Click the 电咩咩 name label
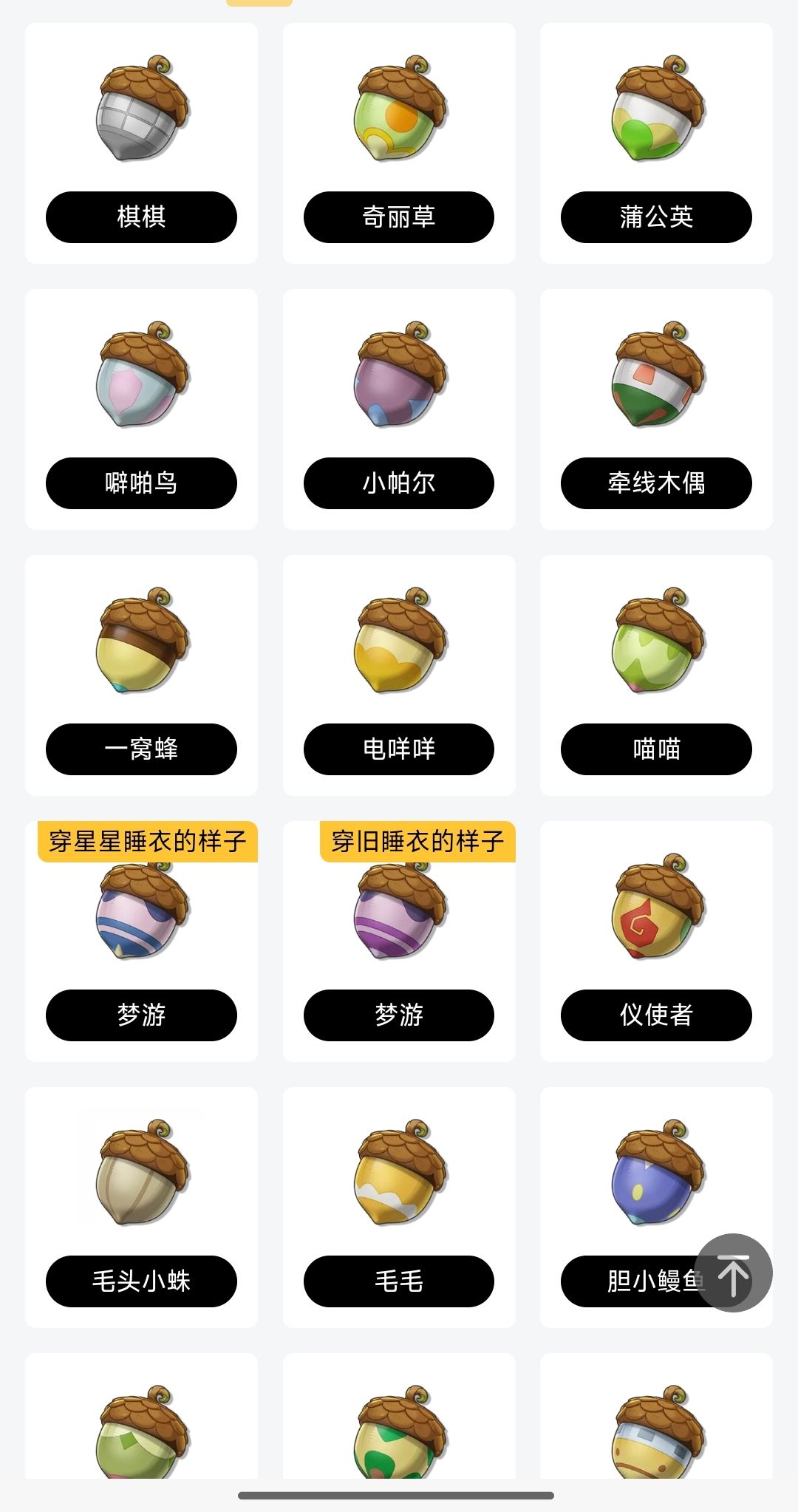This screenshot has width=798, height=1512. click(x=399, y=749)
